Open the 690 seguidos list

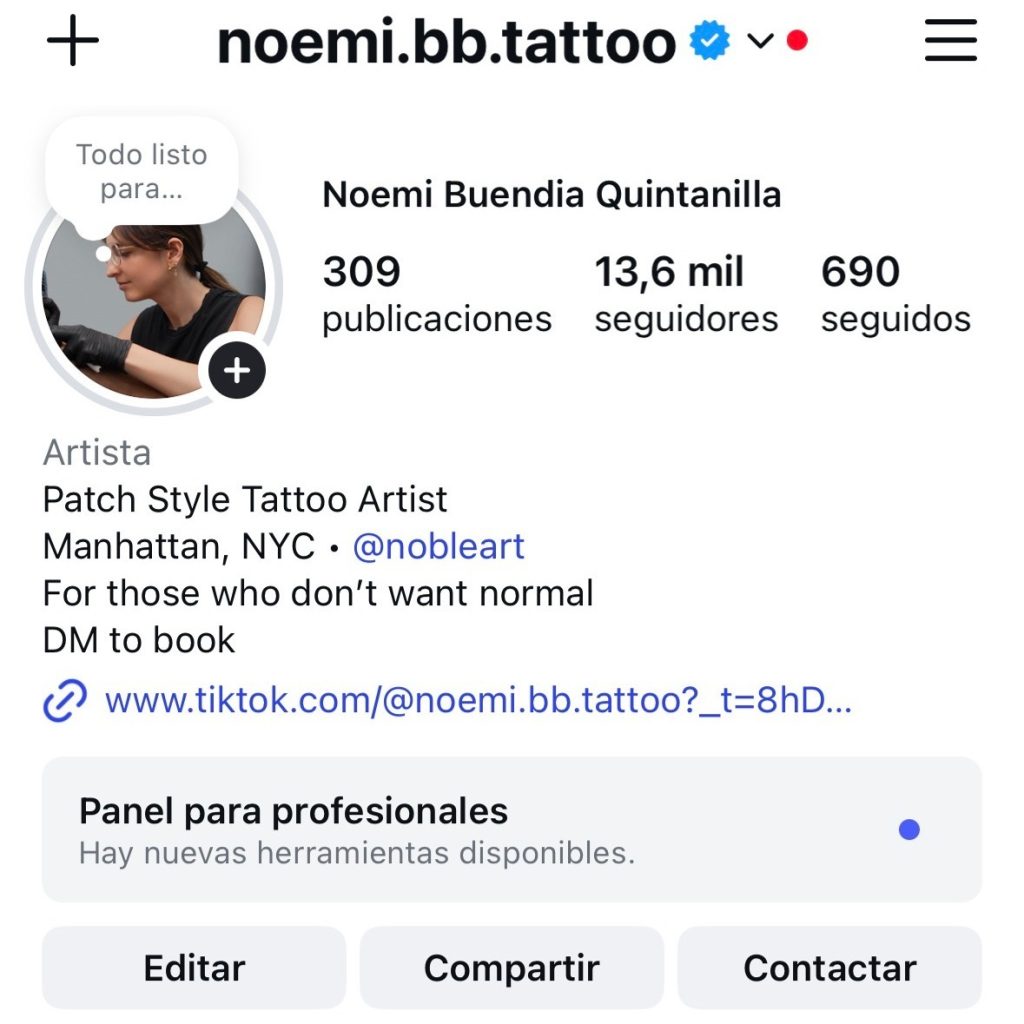point(895,294)
